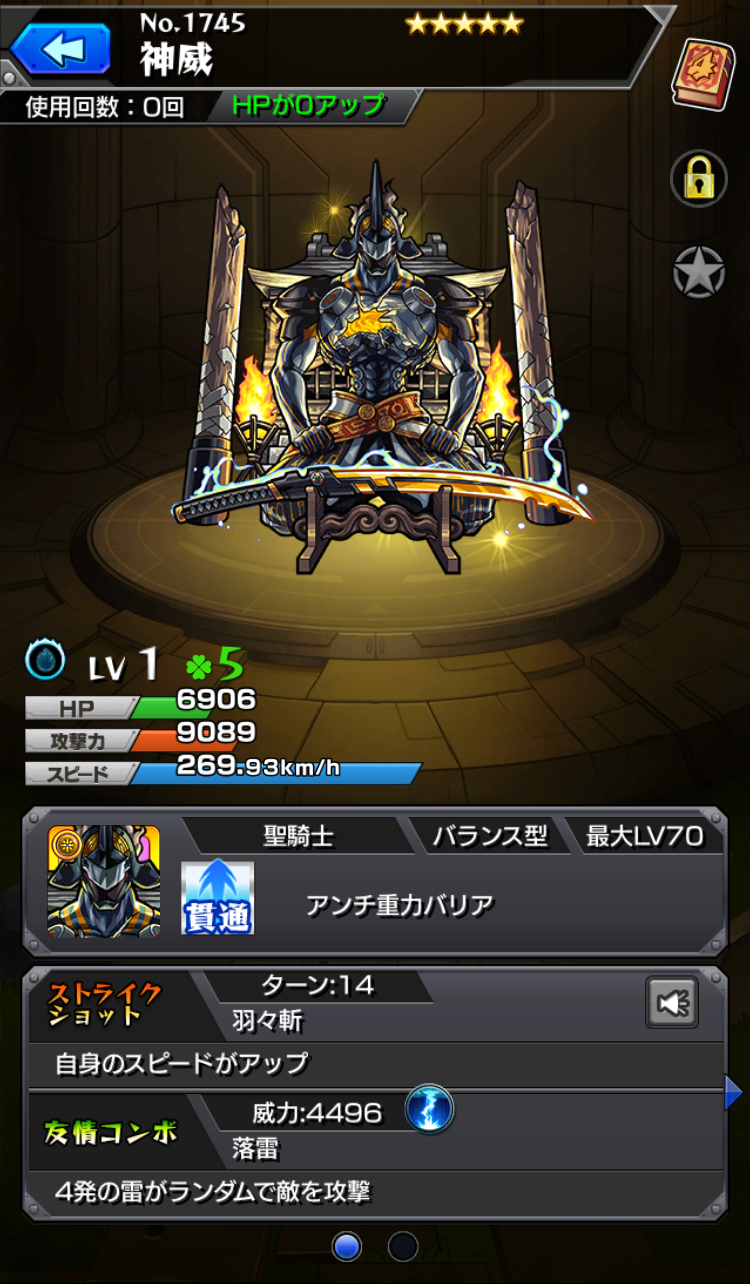Screen dimensions: 750x1284
Task: Tap the blue arrow for next page
Action: (735, 1094)
